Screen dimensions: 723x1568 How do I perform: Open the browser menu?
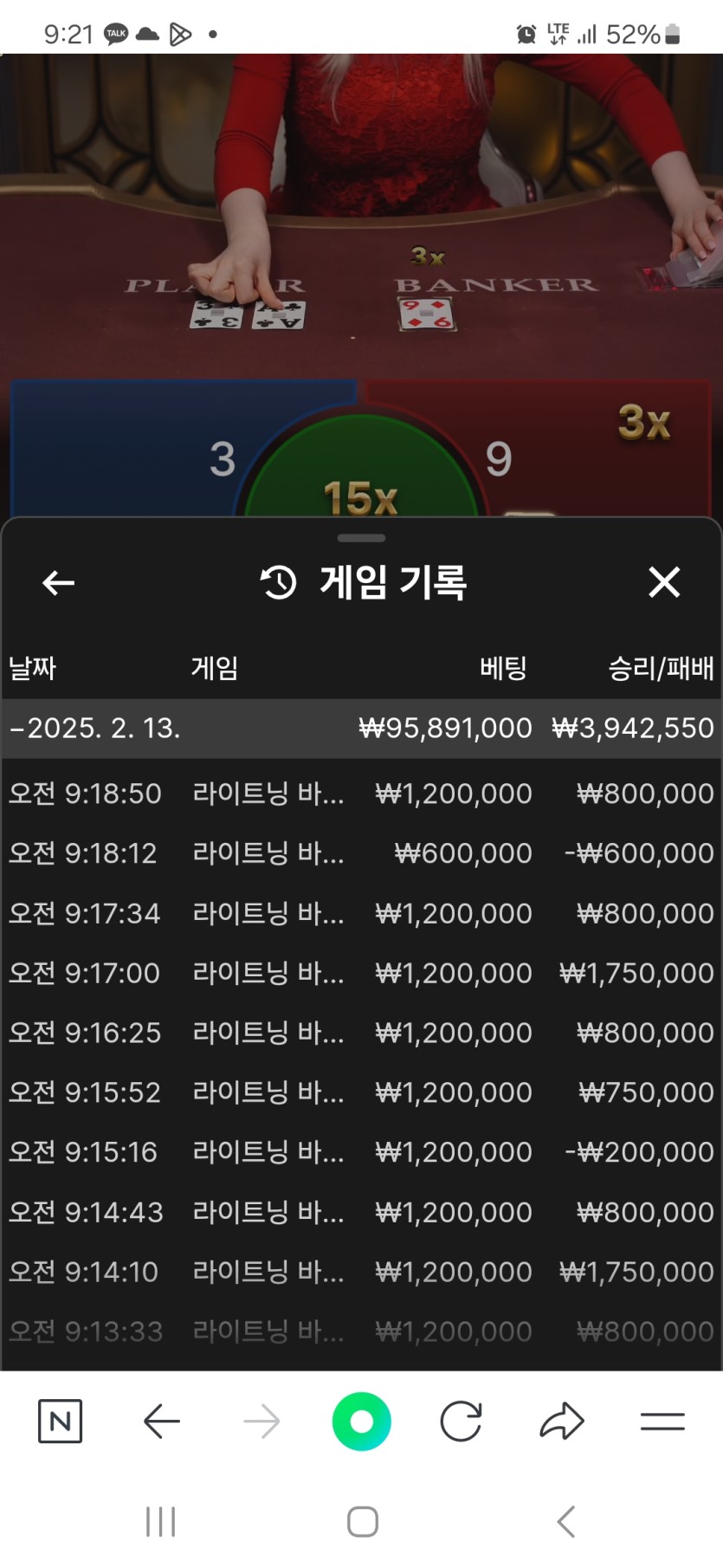(x=662, y=1422)
